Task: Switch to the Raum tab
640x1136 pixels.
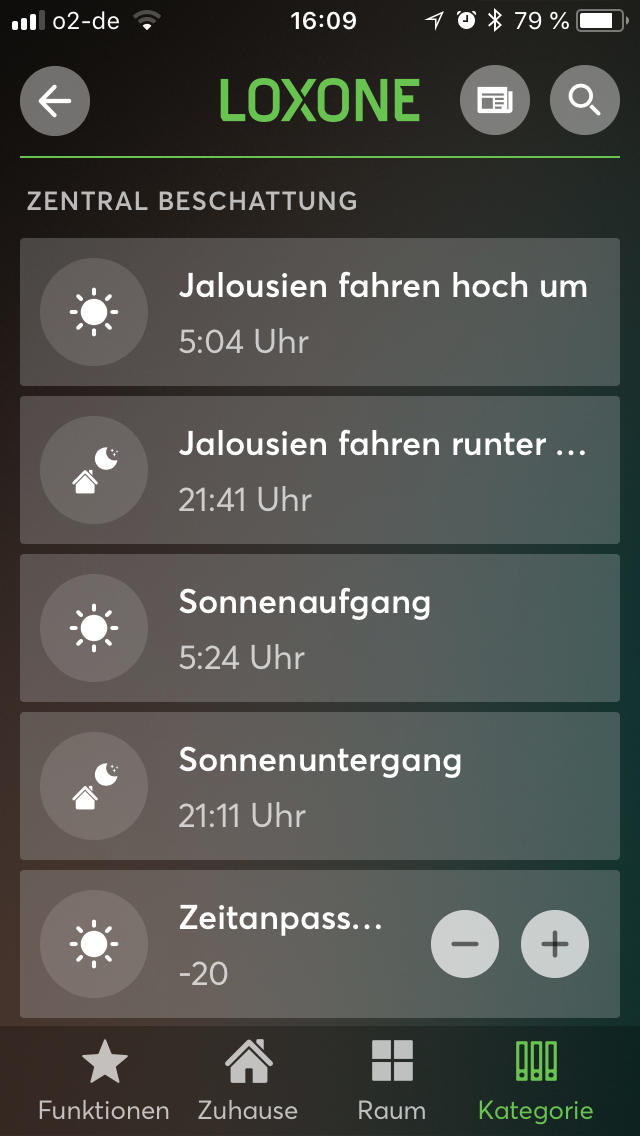Action: coord(392,1080)
